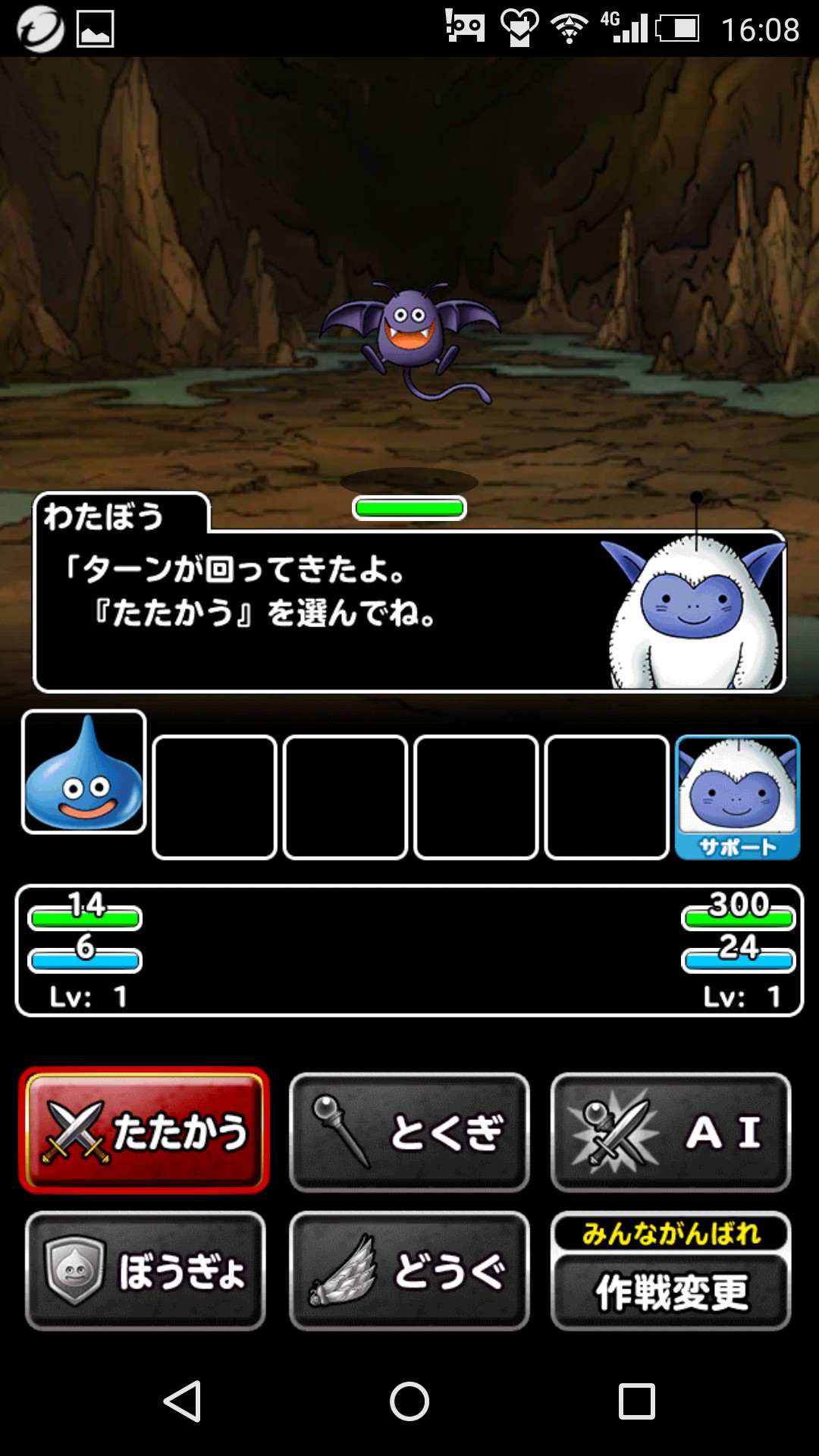Open the とくぎ skills menu
Viewport: 819px width, 1456px height.
(409, 1131)
